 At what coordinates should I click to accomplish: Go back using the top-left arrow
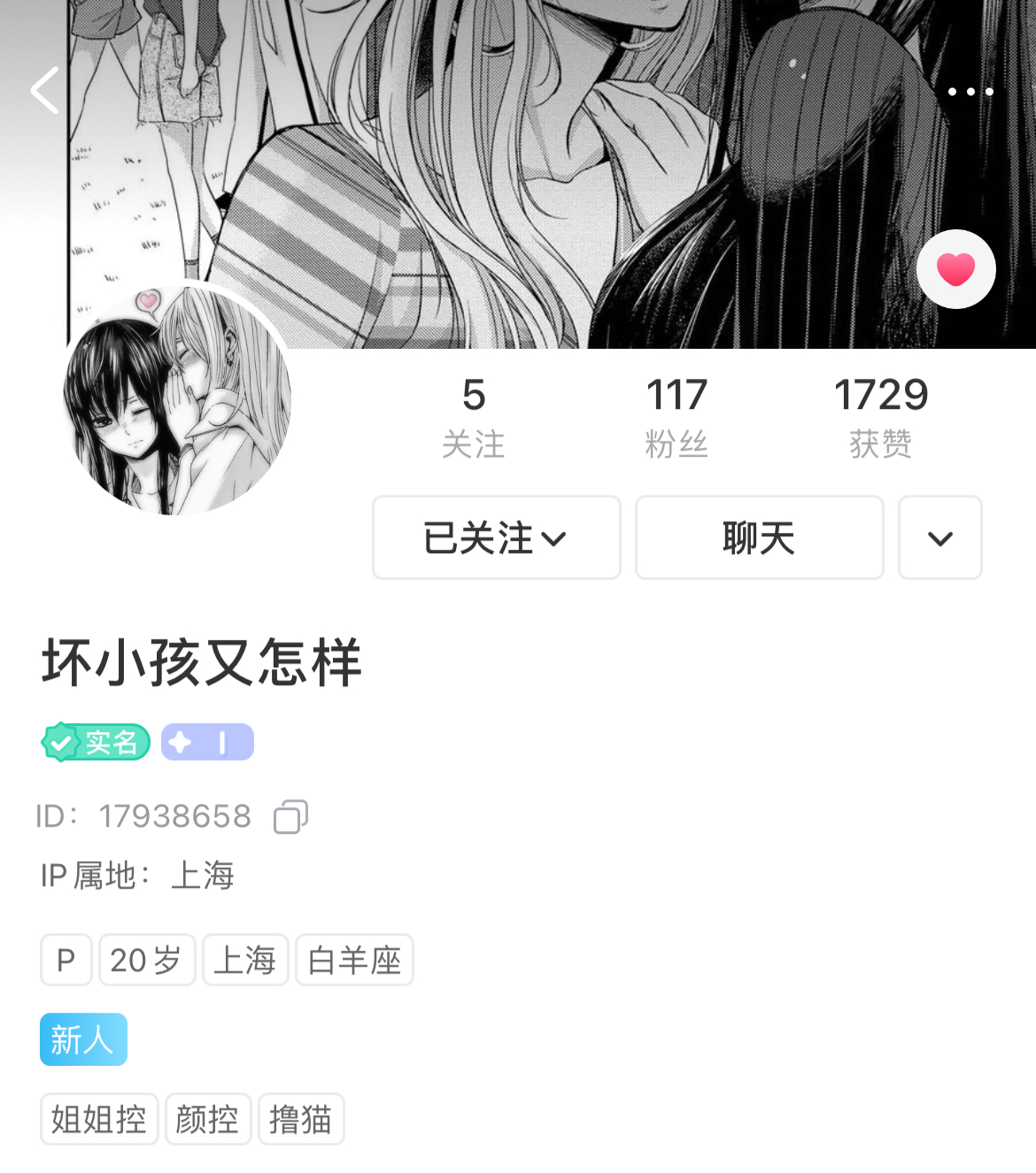pos(44,90)
